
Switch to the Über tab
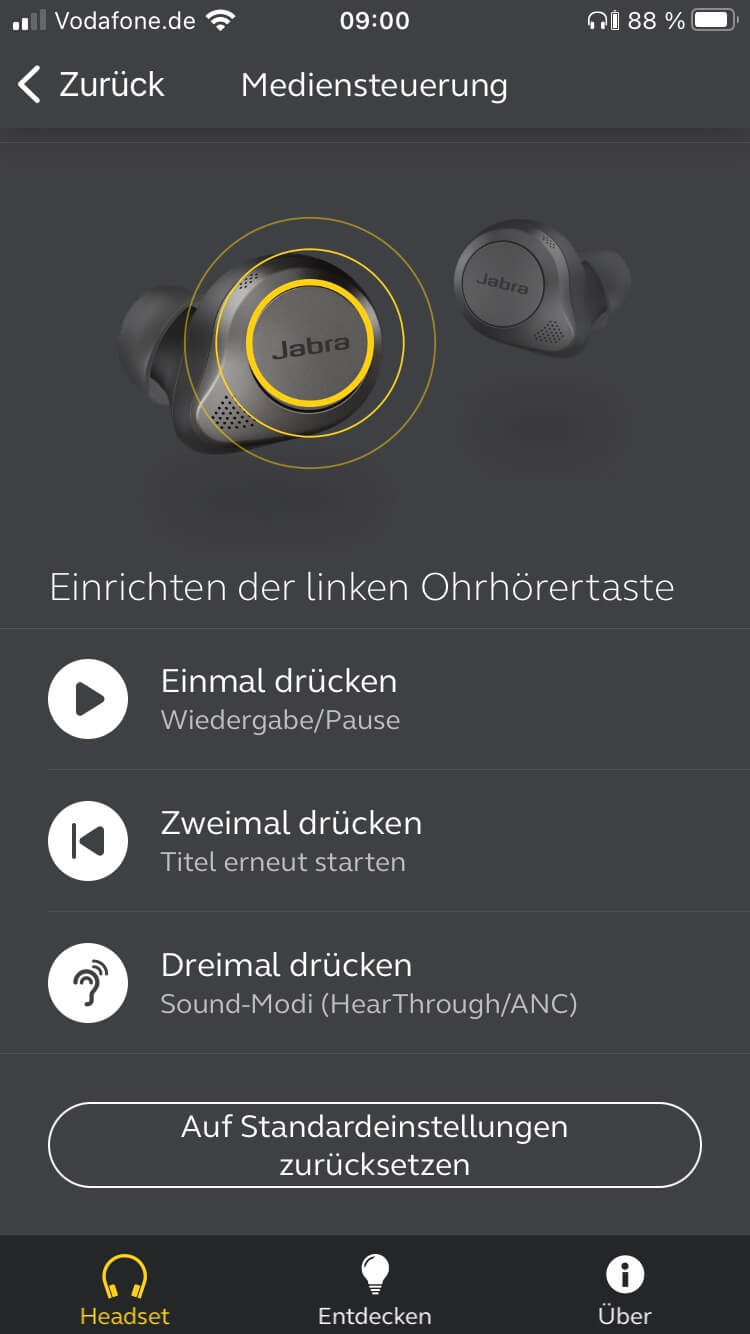coord(624,1290)
